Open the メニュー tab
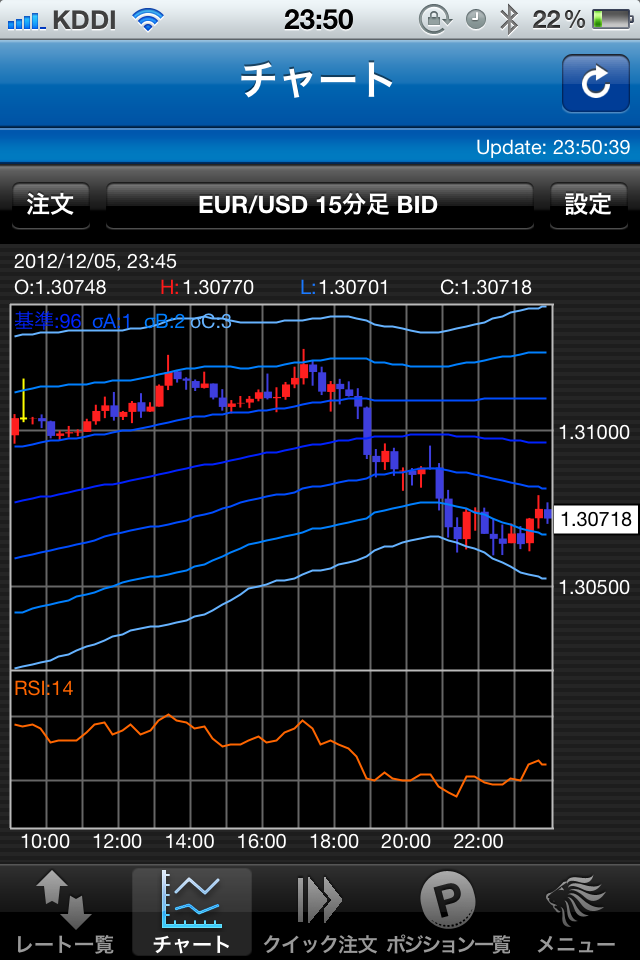This screenshot has width=640, height=960. tap(576, 914)
